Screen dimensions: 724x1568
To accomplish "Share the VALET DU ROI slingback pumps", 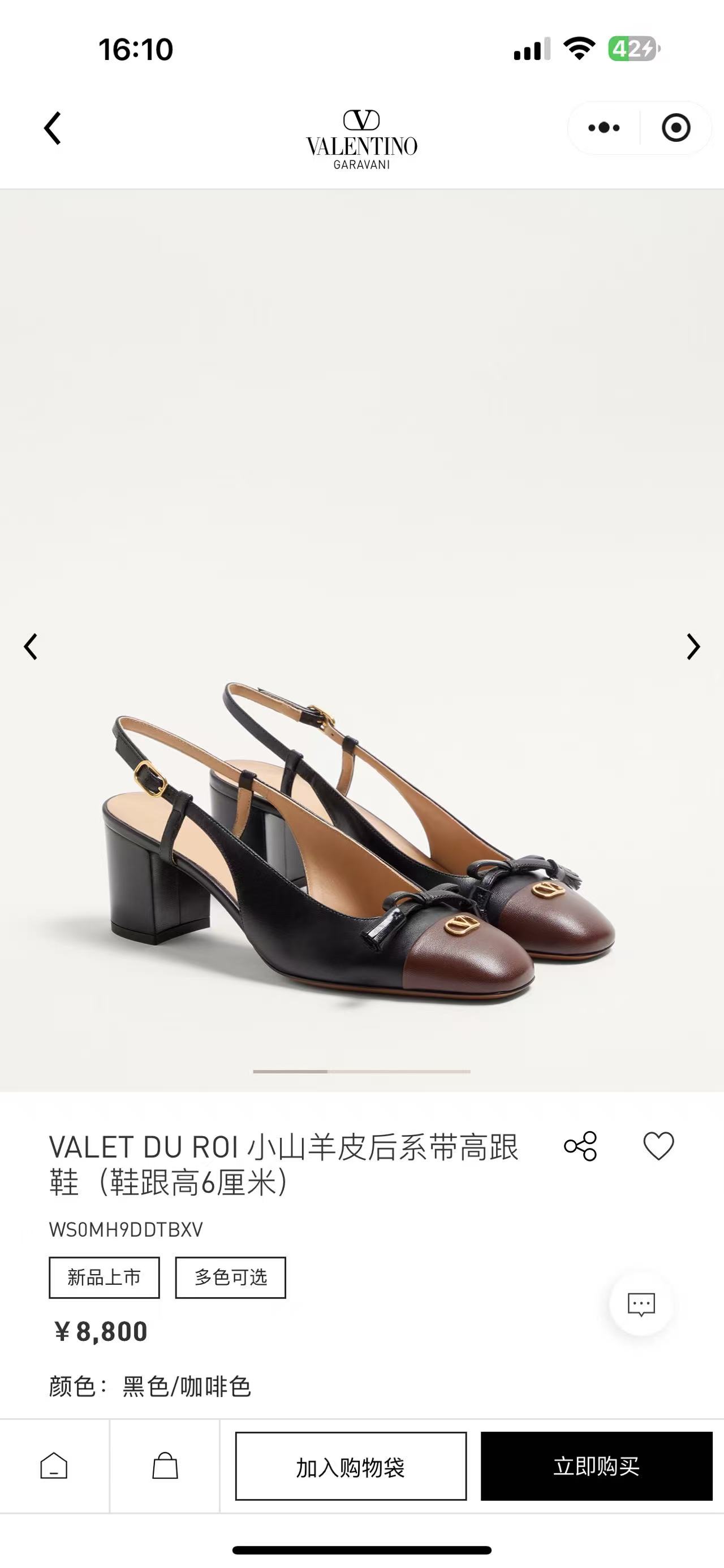I will [580, 1146].
